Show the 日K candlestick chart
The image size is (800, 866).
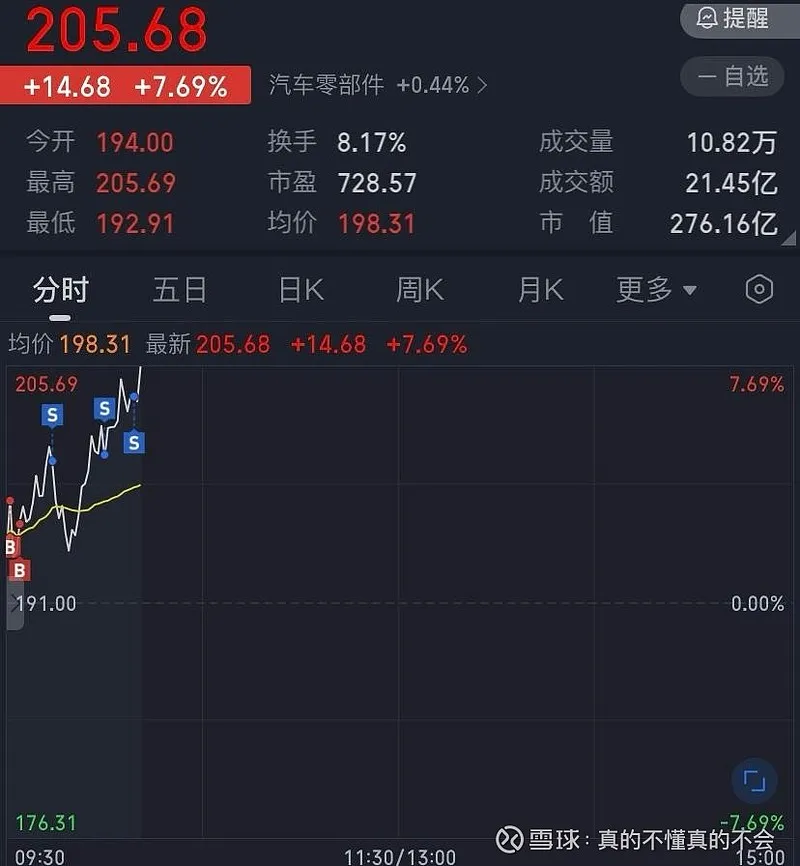click(x=301, y=290)
